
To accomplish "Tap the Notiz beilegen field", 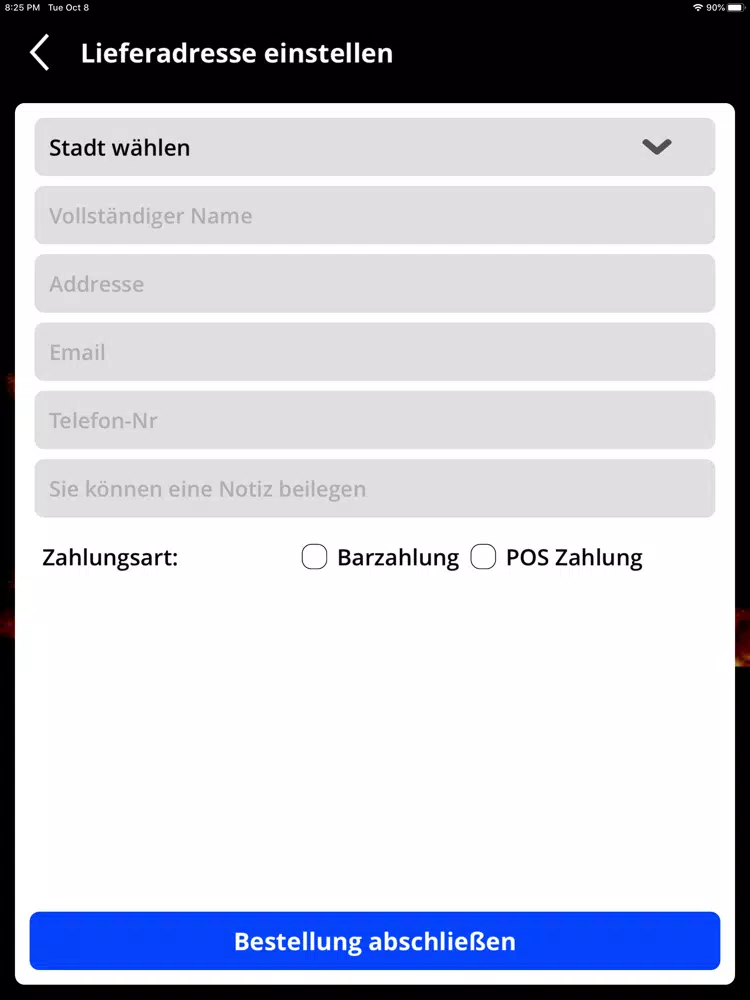I will coord(375,488).
